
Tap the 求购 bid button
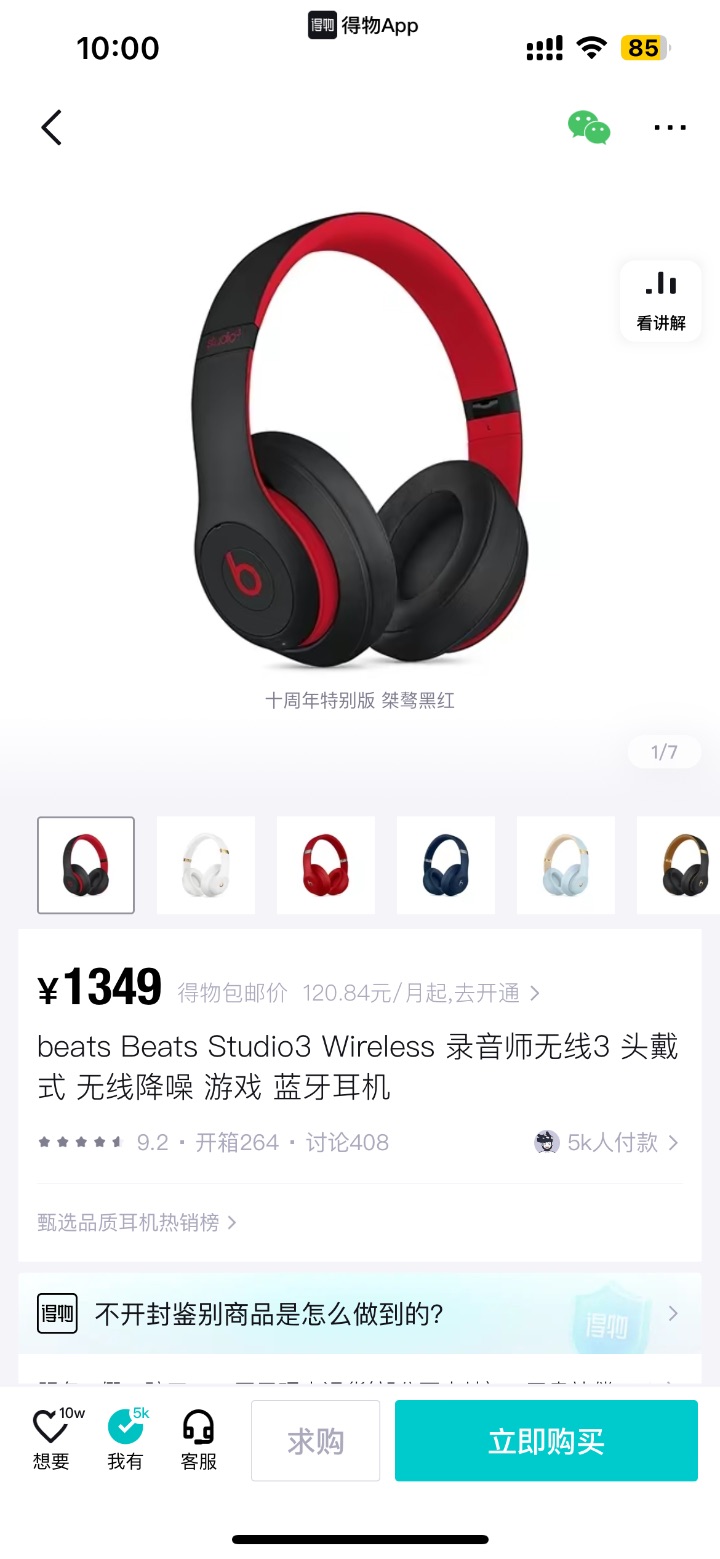315,1441
